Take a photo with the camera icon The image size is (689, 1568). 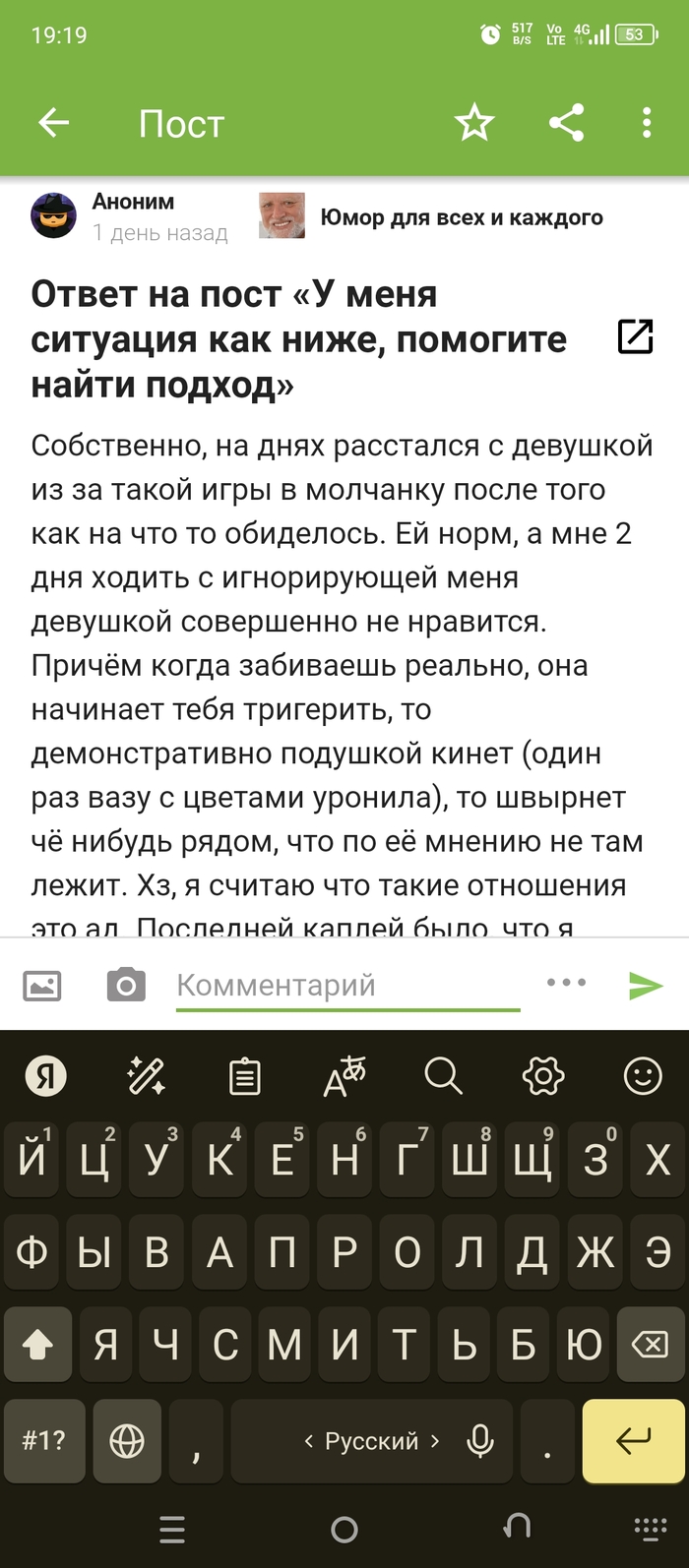click(x=126, y=985)
